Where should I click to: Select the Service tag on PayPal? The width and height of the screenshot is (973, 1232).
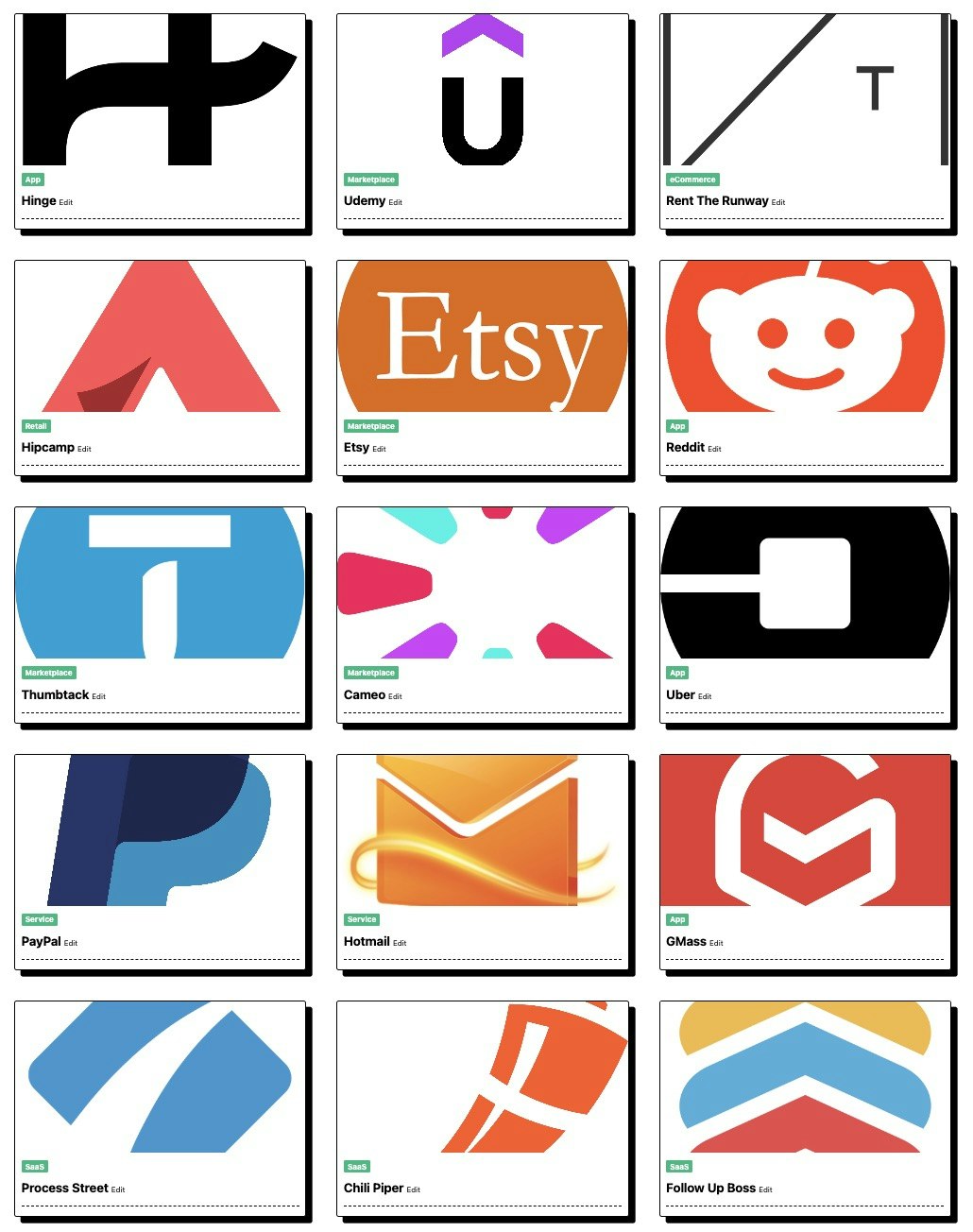coord(40,919)
